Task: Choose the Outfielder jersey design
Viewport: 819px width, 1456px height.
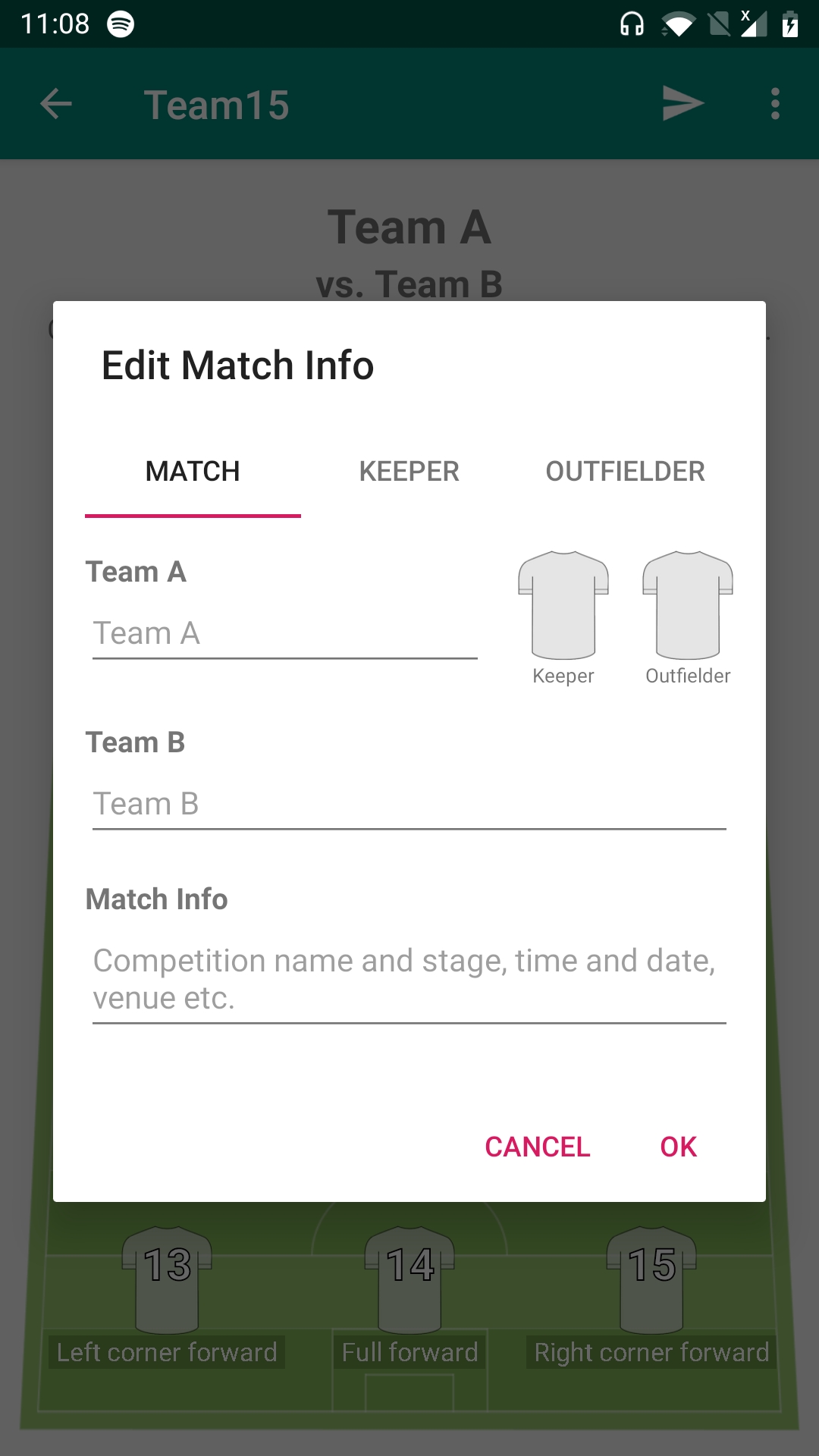Action: coord(688,607)
